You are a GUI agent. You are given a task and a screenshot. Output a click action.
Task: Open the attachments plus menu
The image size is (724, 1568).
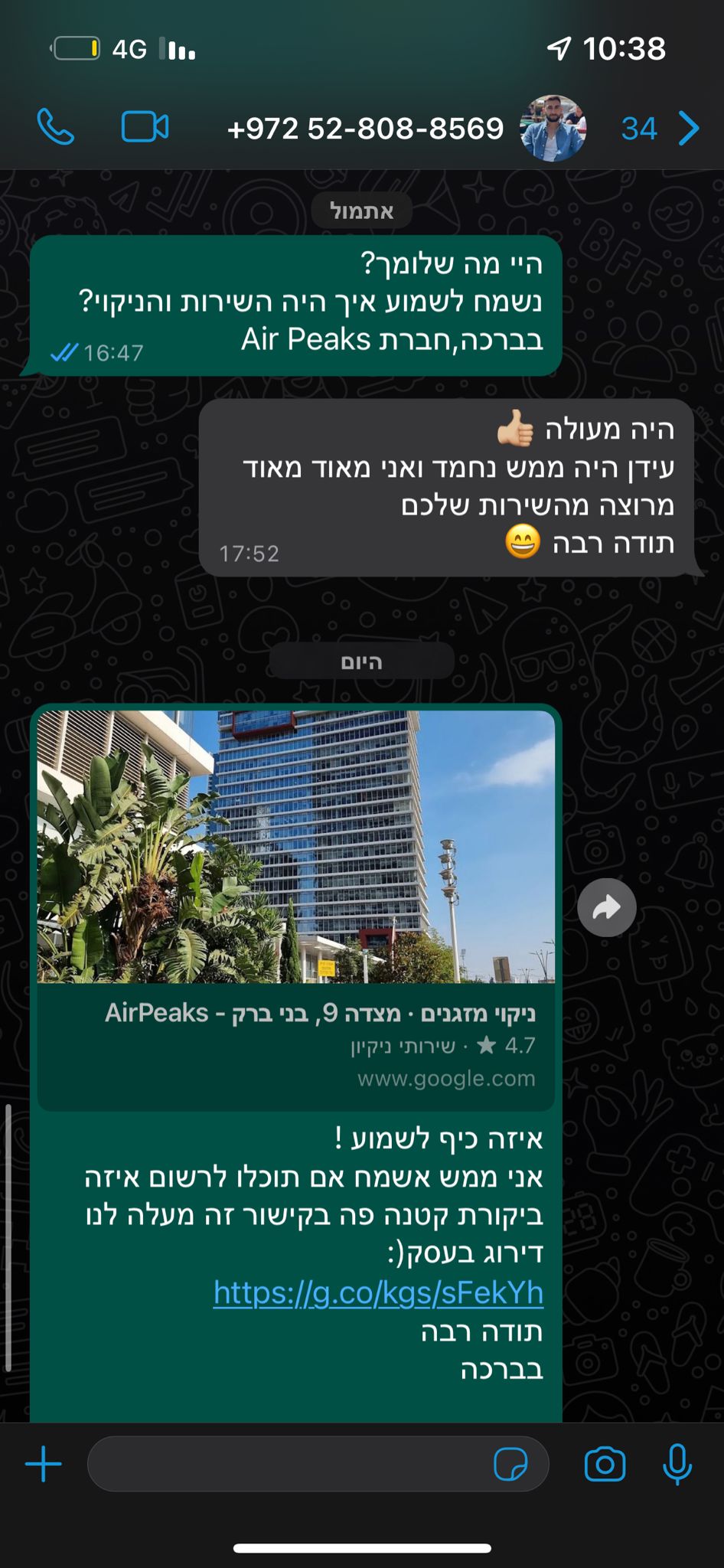(x=44, y=1465)
